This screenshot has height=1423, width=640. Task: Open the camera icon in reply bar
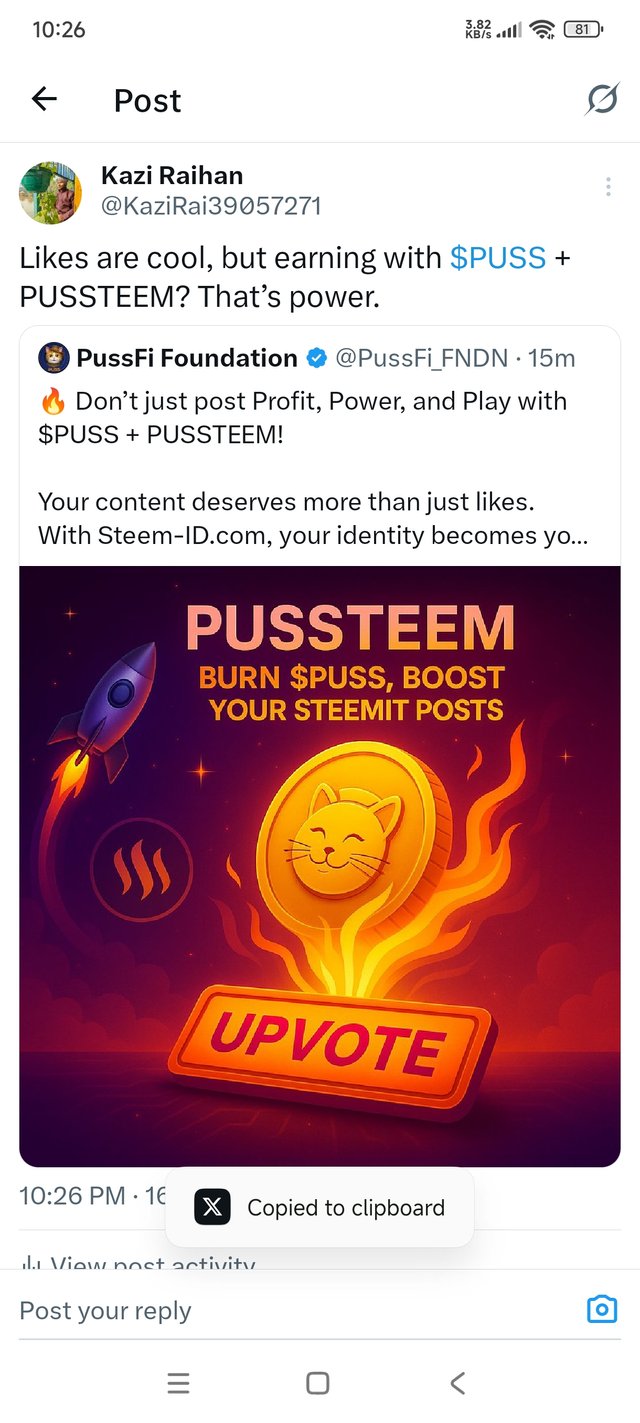(601, 1309)
